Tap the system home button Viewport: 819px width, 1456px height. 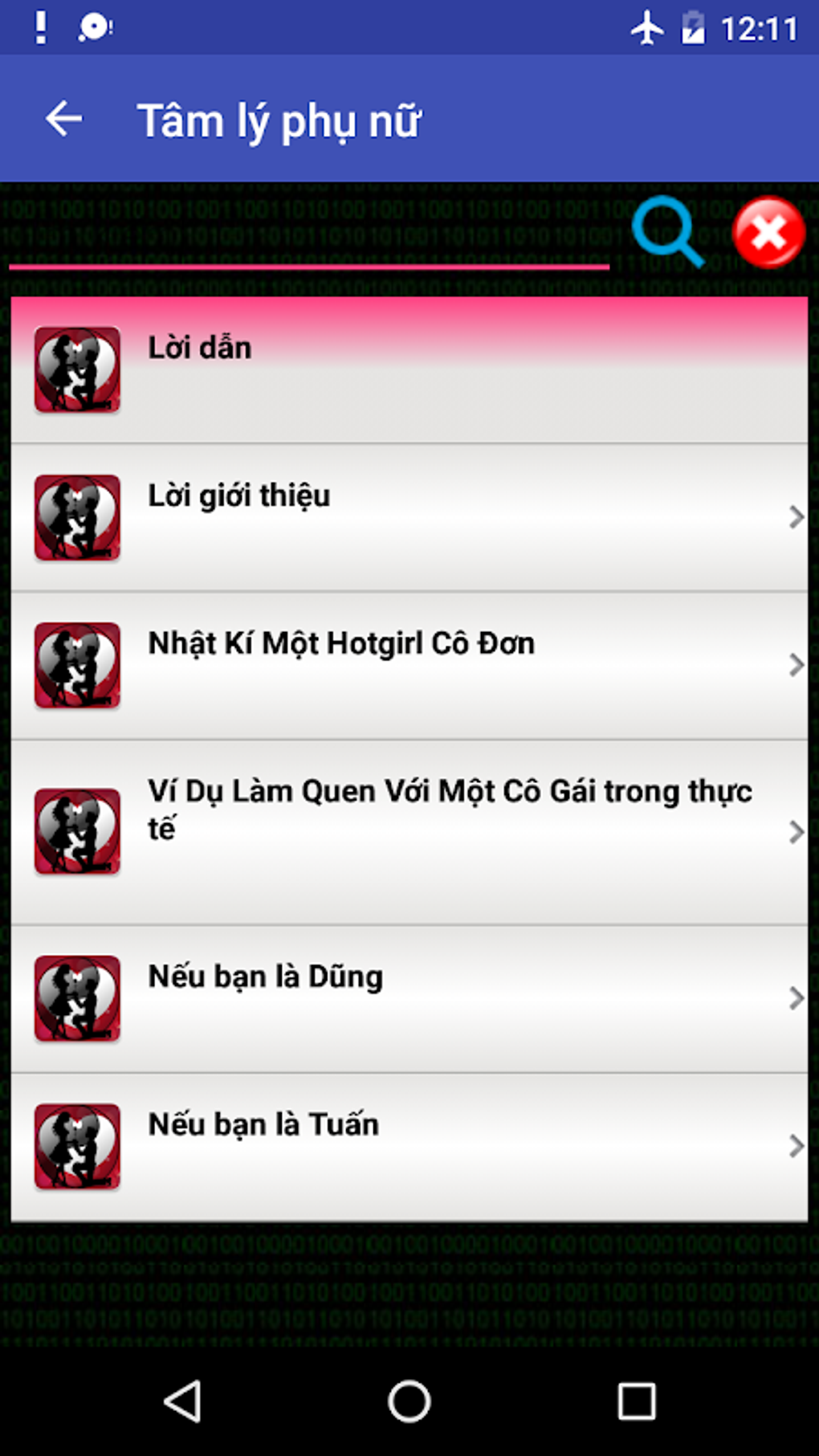(409, 1401)
